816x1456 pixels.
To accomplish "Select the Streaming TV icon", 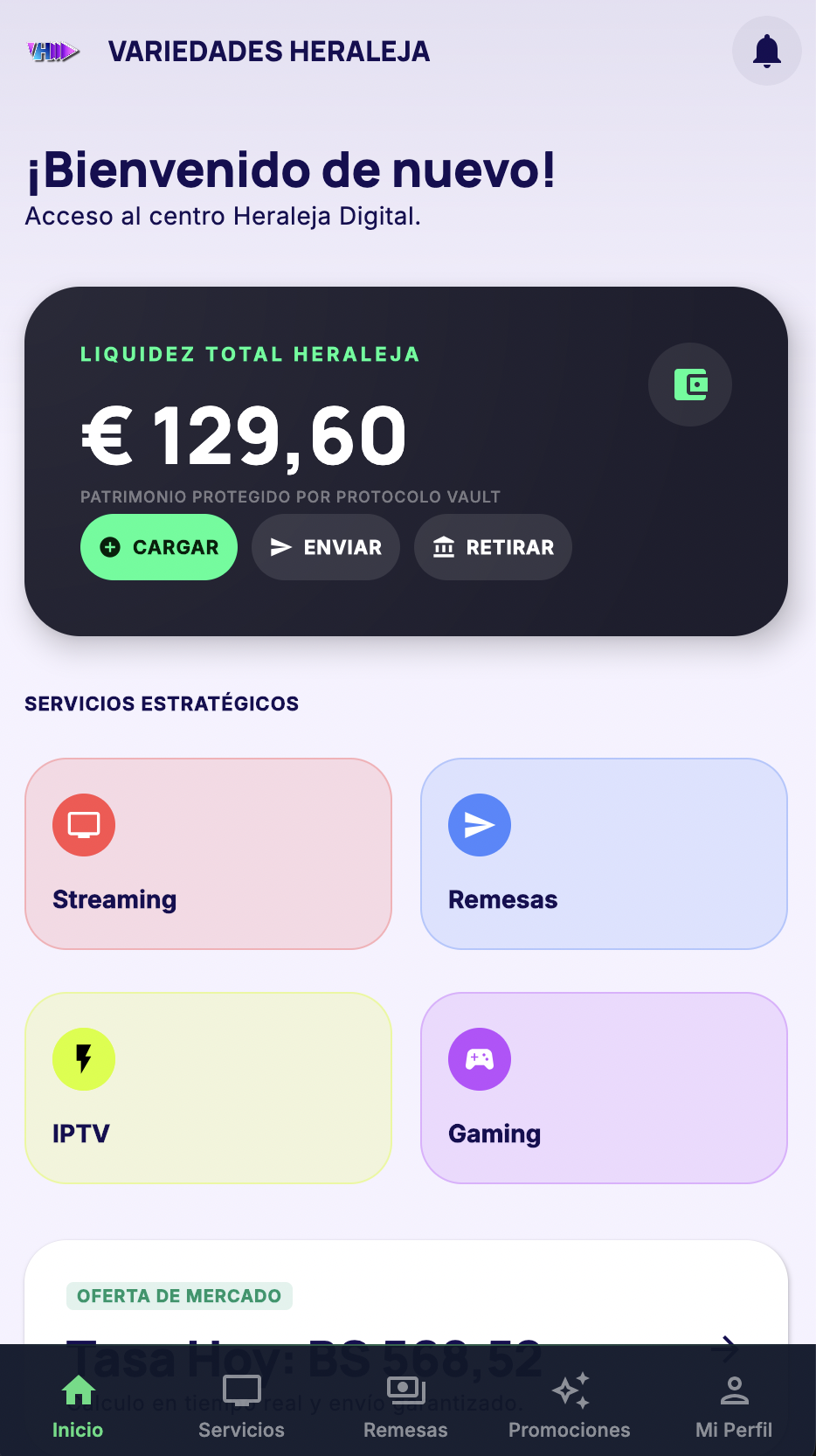I will point(83,824).
